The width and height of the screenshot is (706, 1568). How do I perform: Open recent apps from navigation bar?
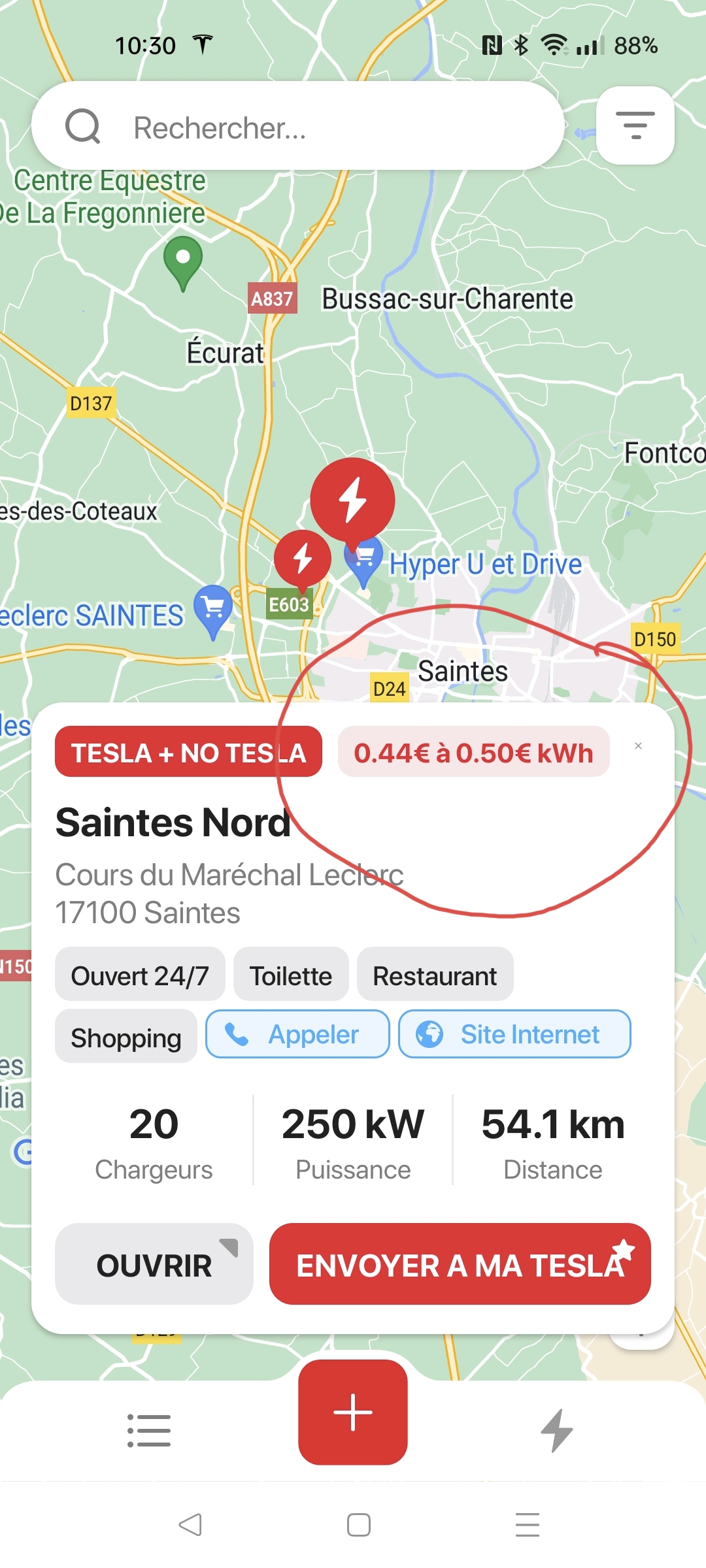coord(528,1525)
